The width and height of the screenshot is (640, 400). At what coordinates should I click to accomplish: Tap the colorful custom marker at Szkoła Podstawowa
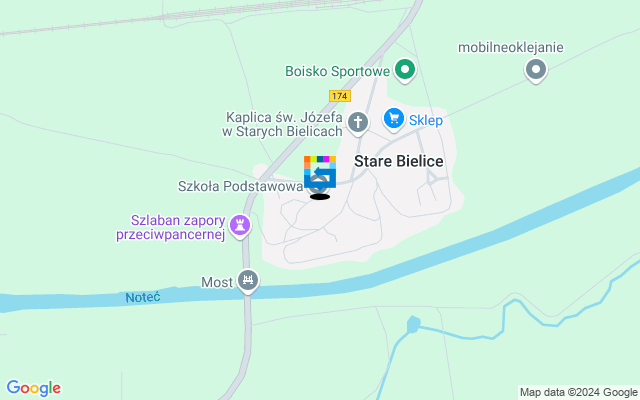pos(320,173)
